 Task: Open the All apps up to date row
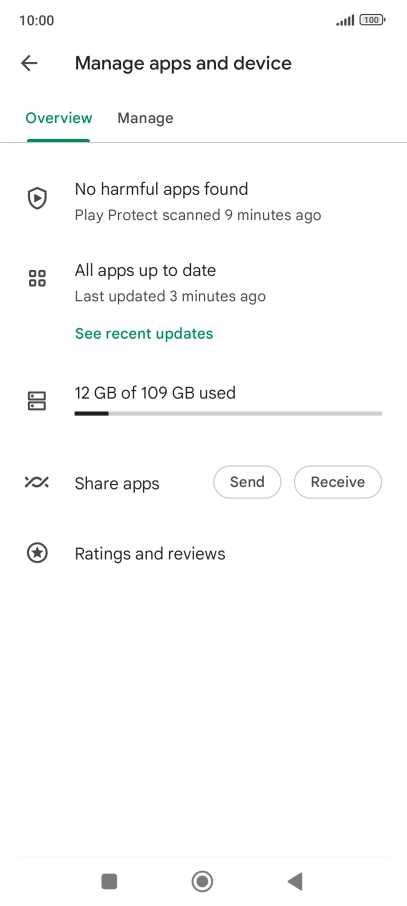204,283
